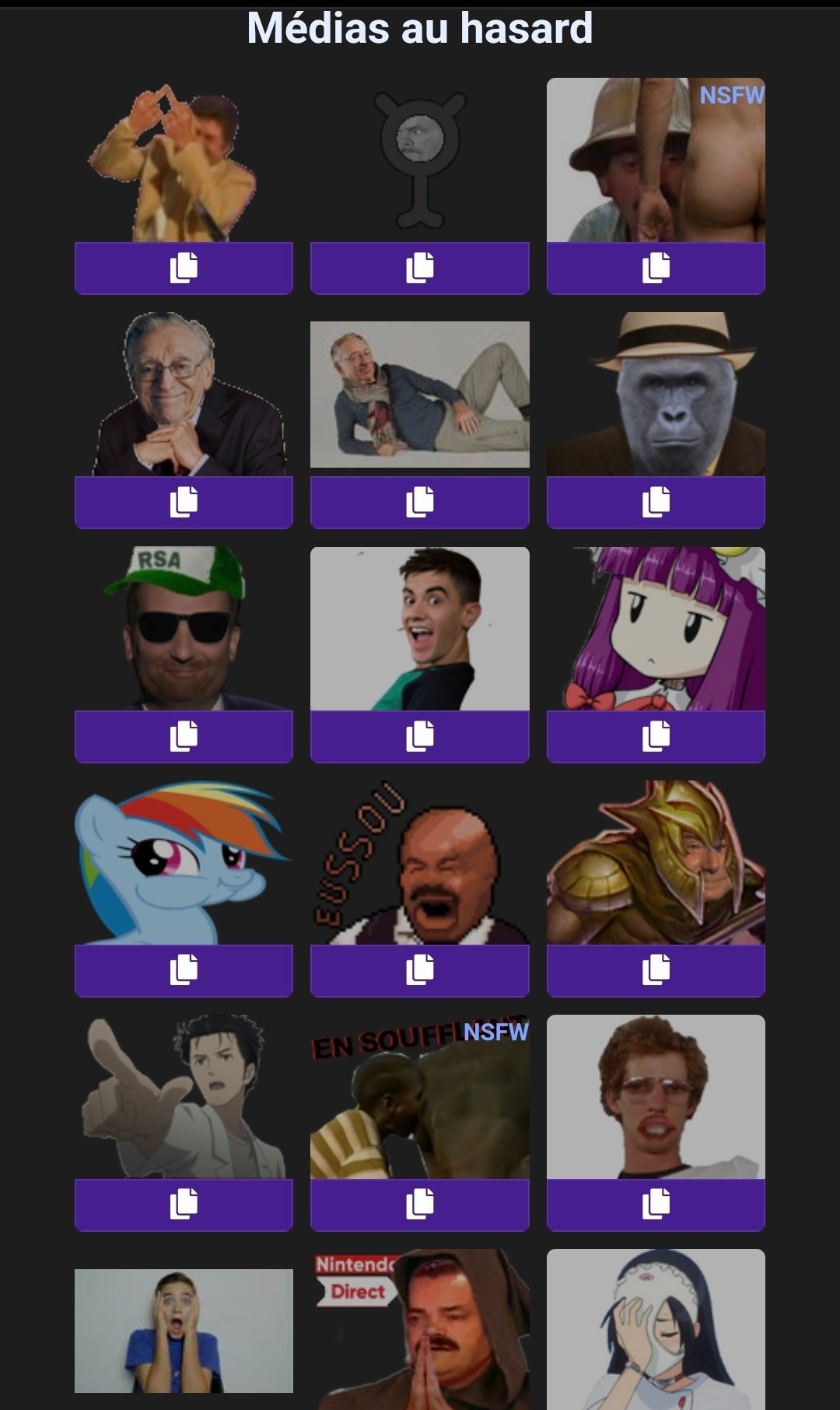Screen dimensions: 840x1410
Task: Copy the purple-haired anime girl sticker
Action: pos(656,736)
